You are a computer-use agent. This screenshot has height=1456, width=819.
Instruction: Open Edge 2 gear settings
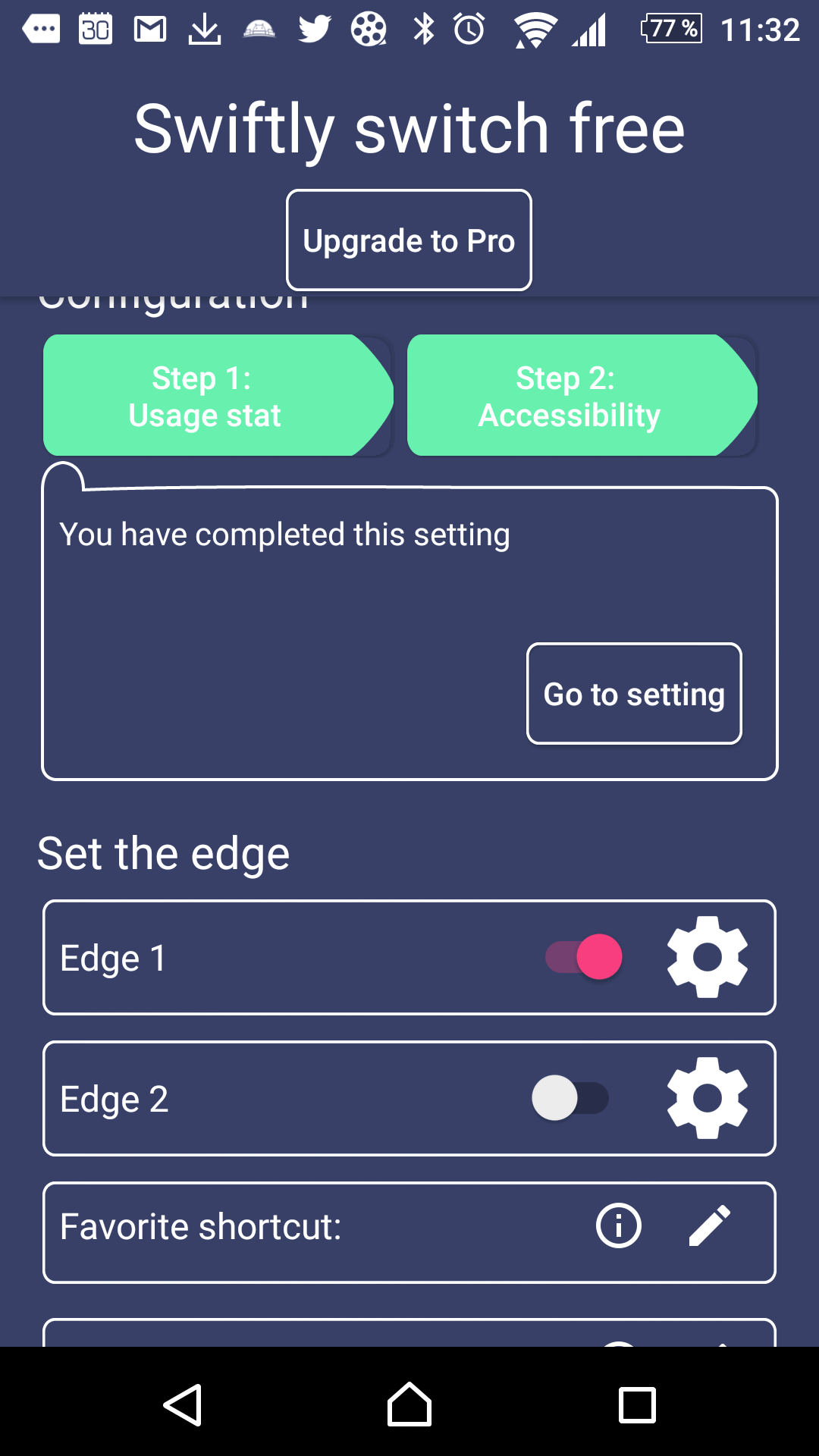[x=708, y=1098]
